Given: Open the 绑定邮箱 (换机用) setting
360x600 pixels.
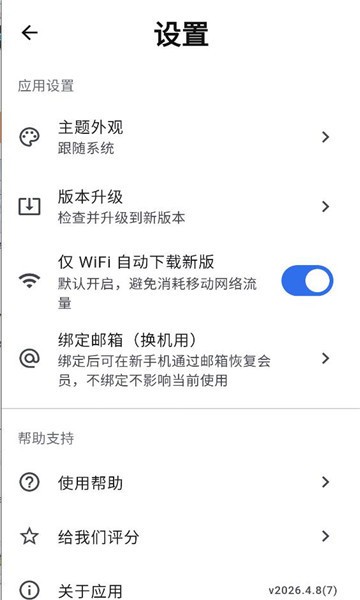Looking at the screenshot, I should tap(181, 359).
